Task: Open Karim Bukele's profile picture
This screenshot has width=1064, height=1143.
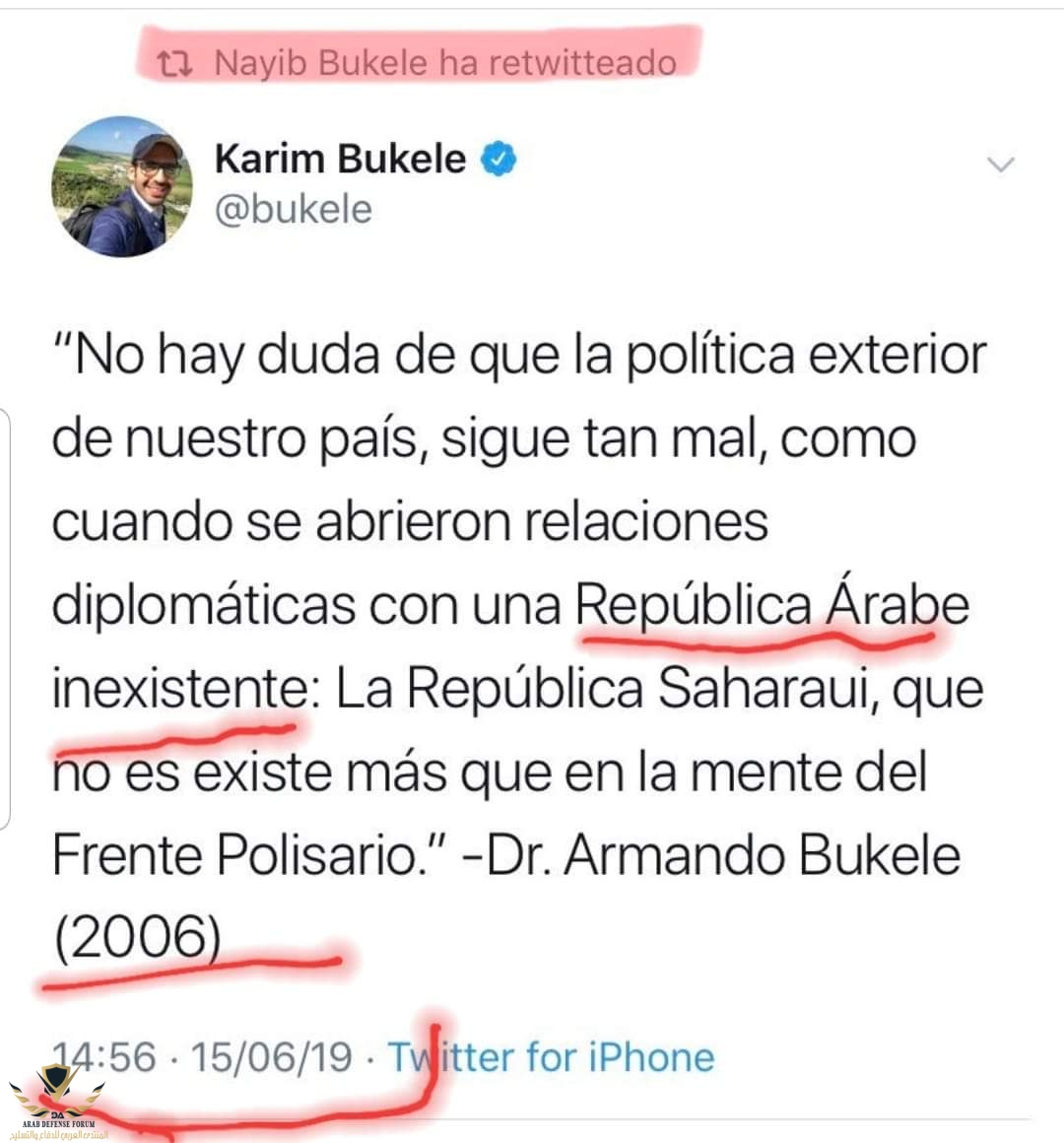Action: (x=122, y=187)
